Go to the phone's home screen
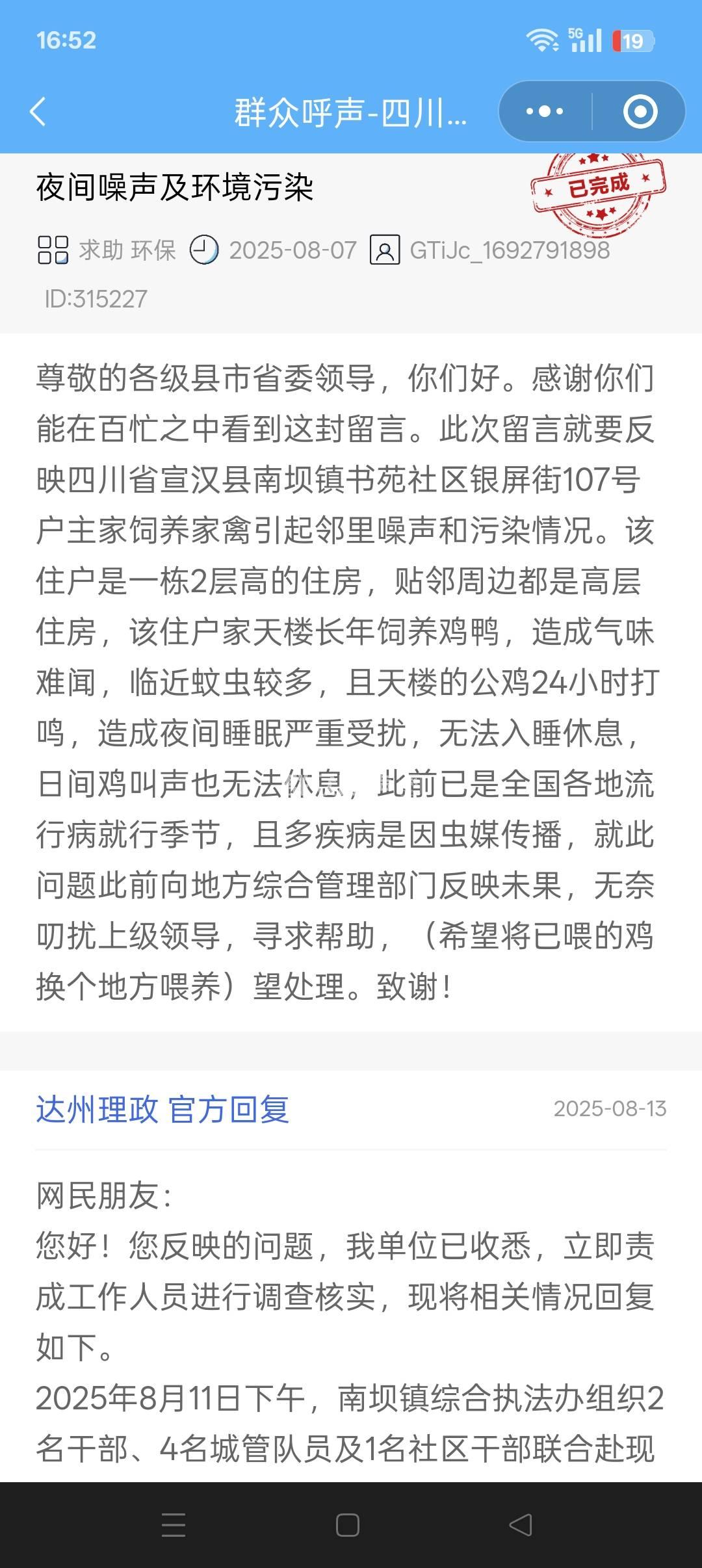The height and width of the screenshot is (1568, 702). point(348,1525)
